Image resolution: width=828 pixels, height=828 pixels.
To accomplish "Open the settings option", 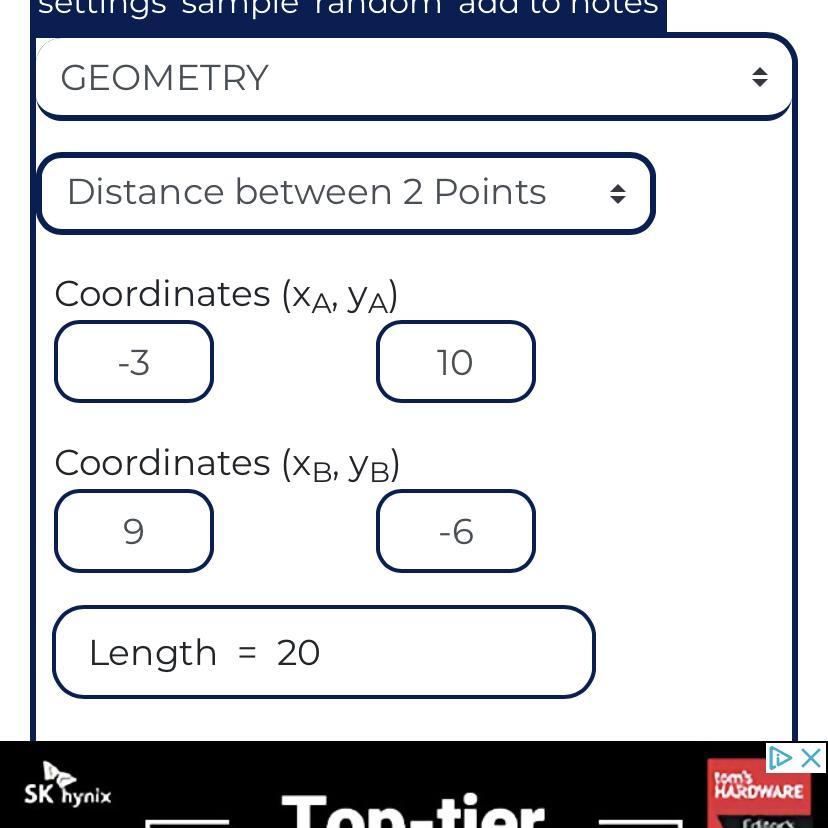I will [x=101, y=8].
